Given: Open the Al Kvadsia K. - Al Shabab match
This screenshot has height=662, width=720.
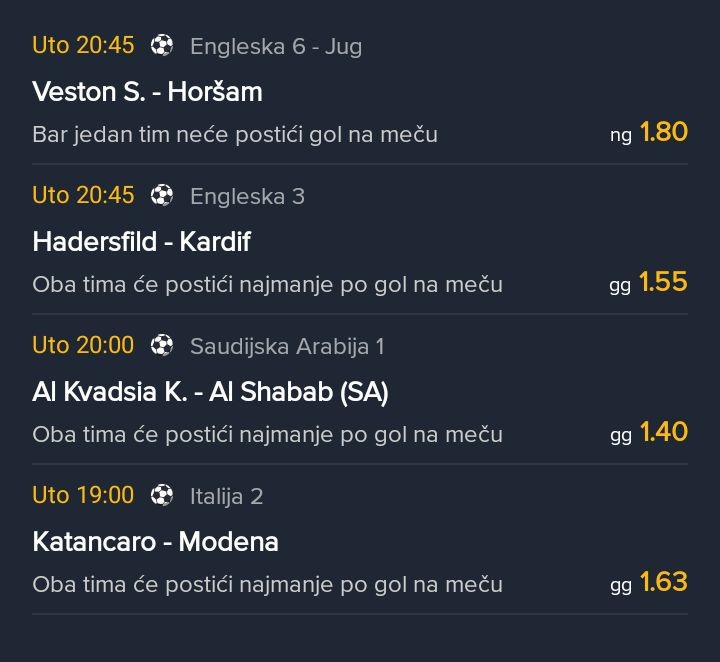Looking at the screenshot, I should click(x=210, y=392).
